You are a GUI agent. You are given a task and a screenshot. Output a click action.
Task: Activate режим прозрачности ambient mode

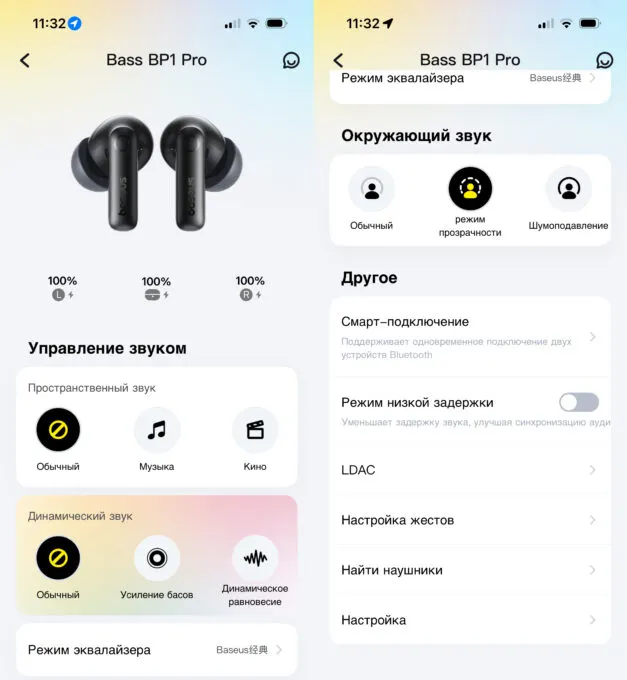[470, 189]
